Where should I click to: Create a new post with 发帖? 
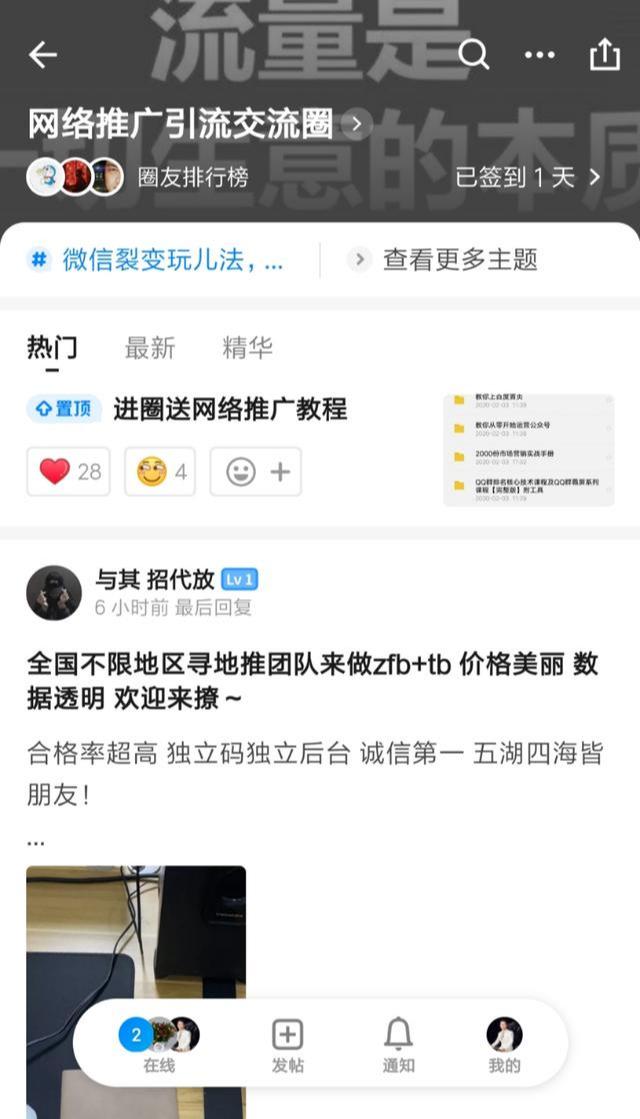pyautogui.click(x=287, y=1045)
